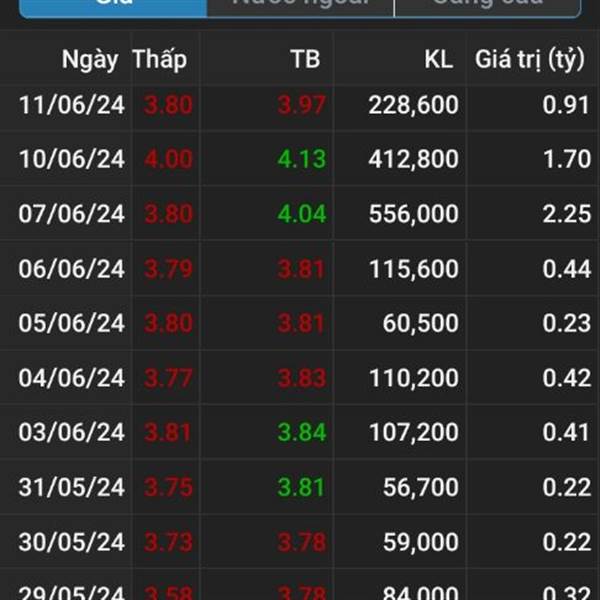Switch to the Cung cầu tab

click(487, 6)
